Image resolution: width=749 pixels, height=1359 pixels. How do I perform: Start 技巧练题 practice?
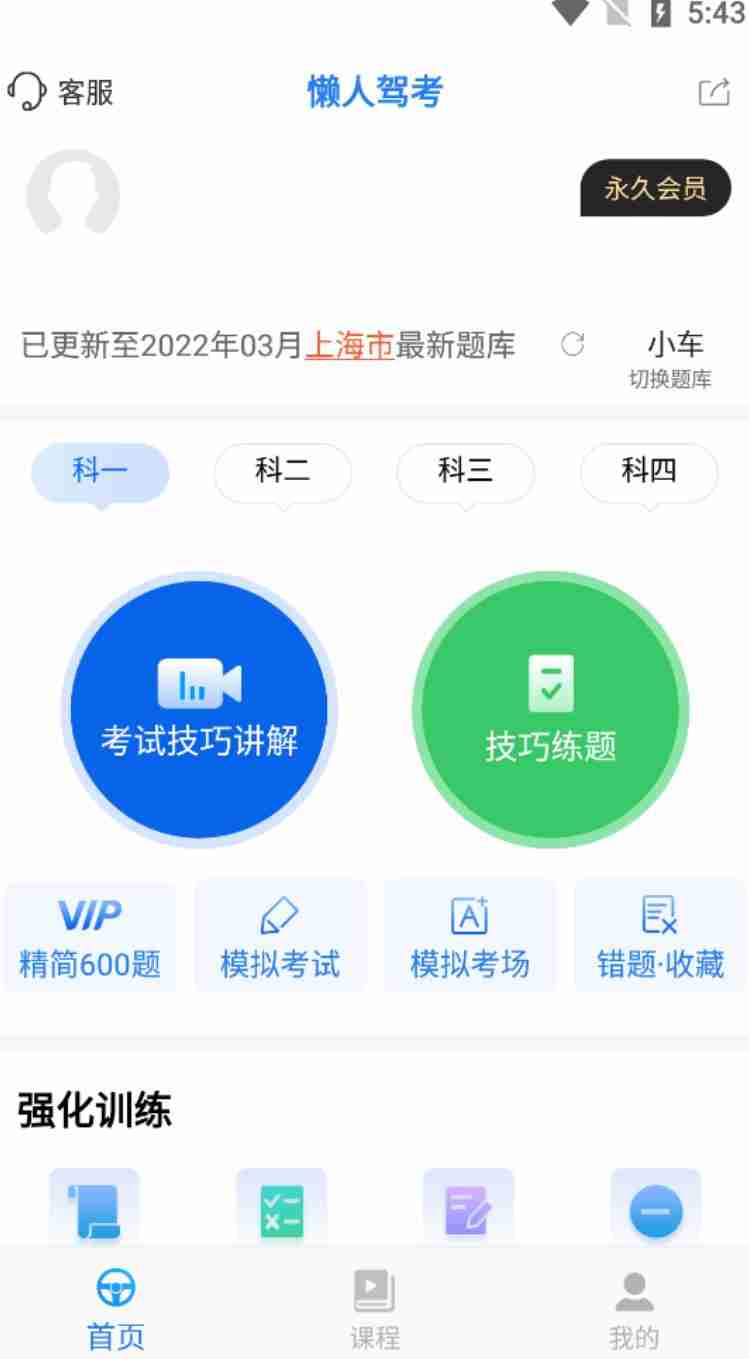(550, 710)
